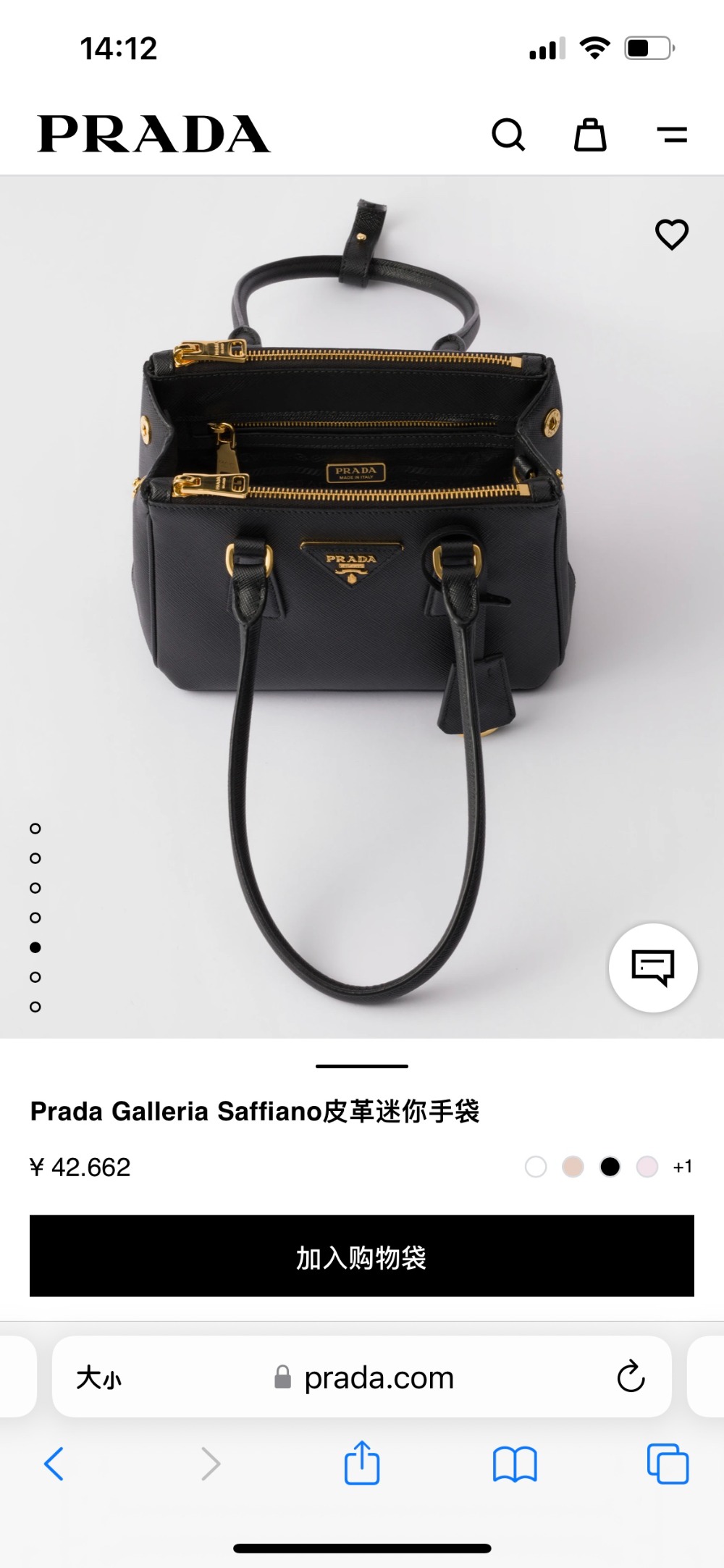Go back to the previous page
The image size is (724, 1568).
(54, 1464)
